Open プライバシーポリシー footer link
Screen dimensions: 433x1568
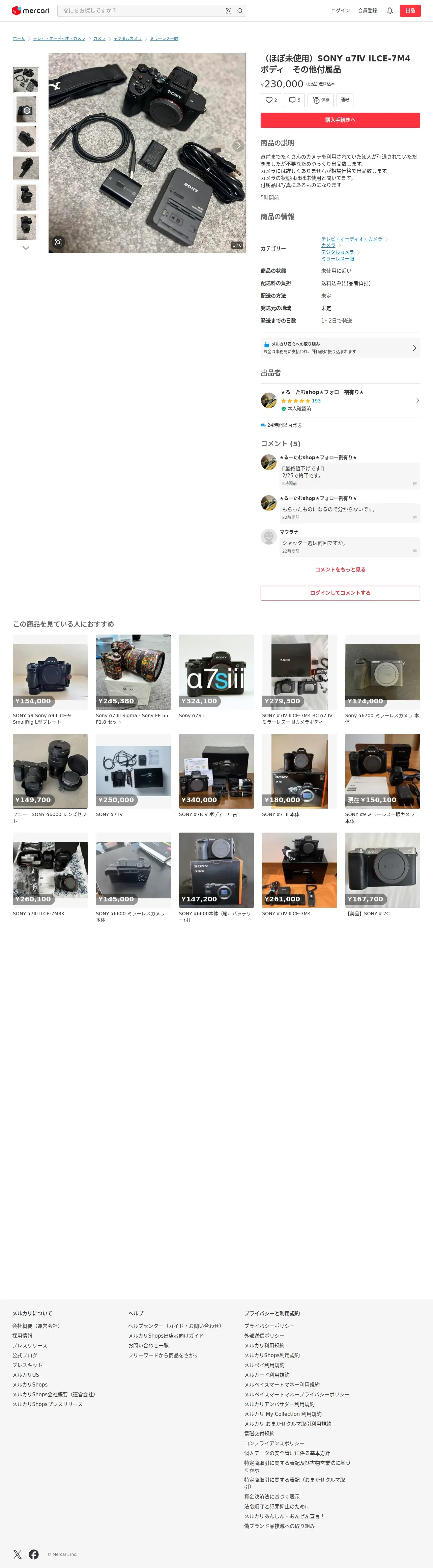coord(269,1326)
